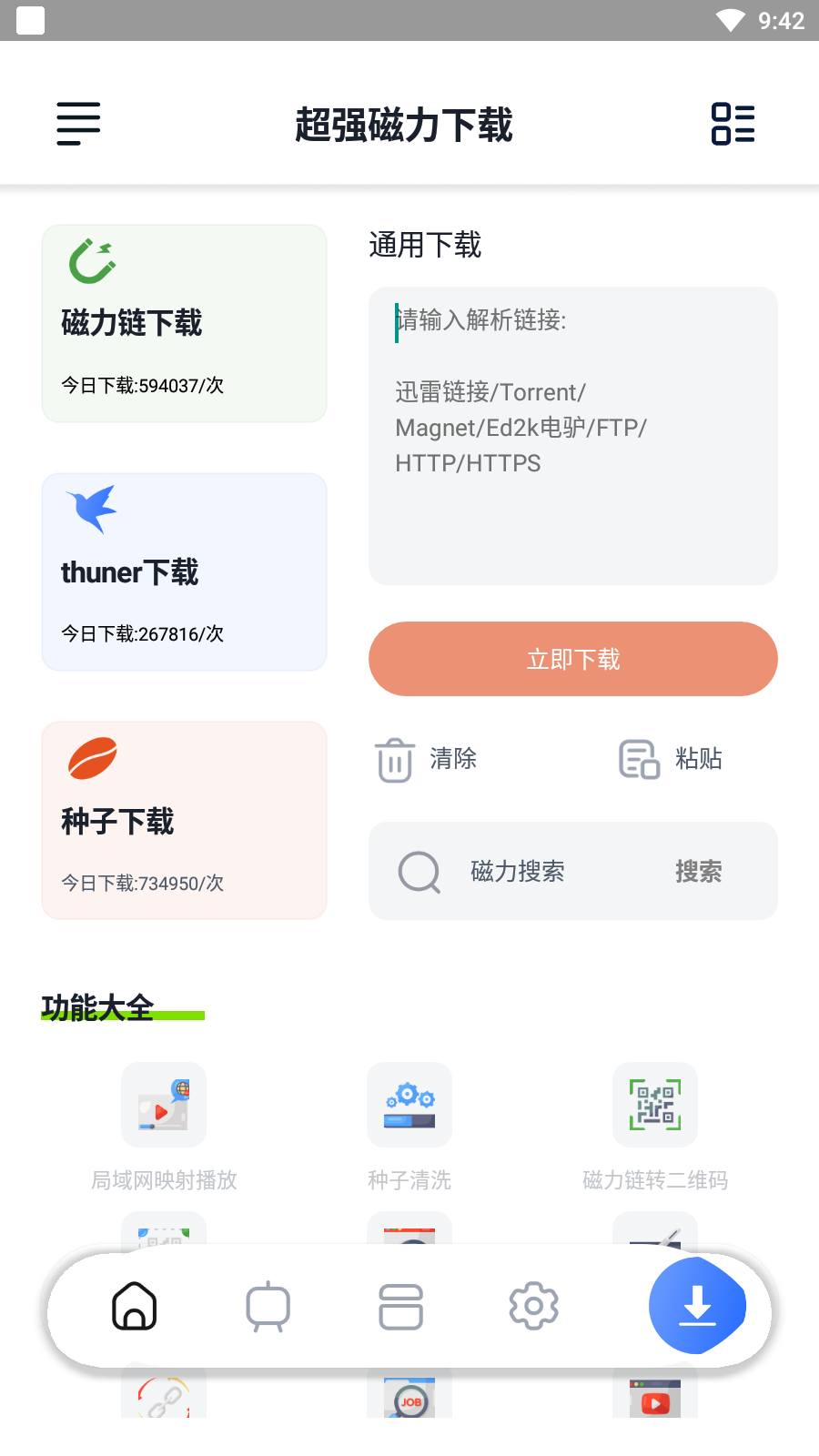Tap 搜索 to run a magnet search
Image resolution: width=819 pixels, height=1456 pixels.
click(698, 872)
